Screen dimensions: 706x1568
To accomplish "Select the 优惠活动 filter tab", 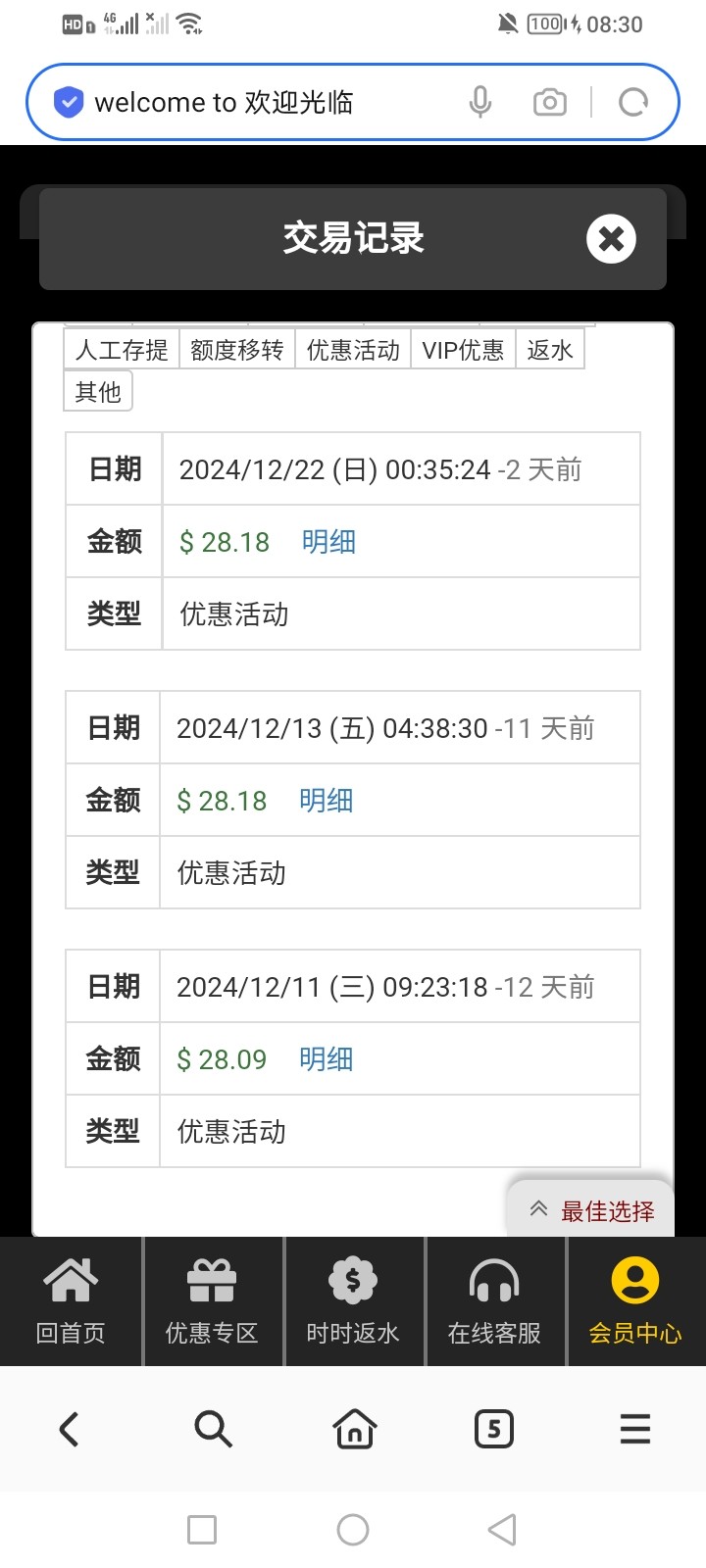I will 353,350.
